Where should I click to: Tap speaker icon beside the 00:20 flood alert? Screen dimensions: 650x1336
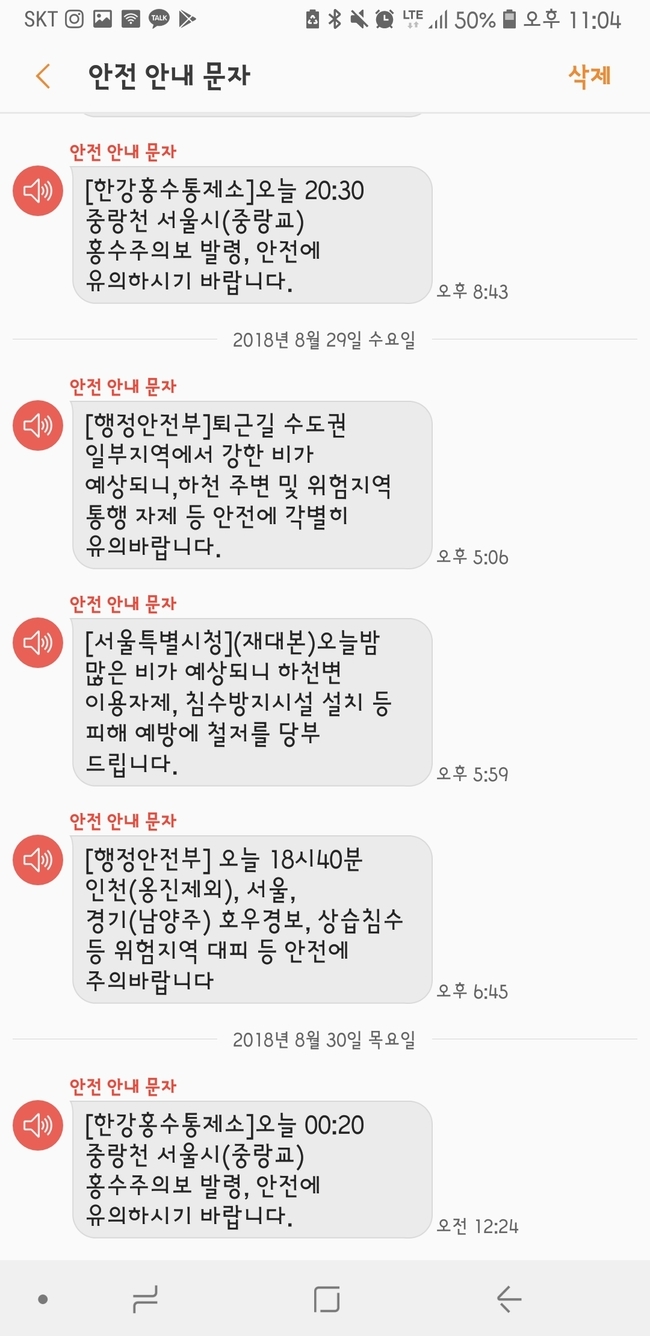37,1126
